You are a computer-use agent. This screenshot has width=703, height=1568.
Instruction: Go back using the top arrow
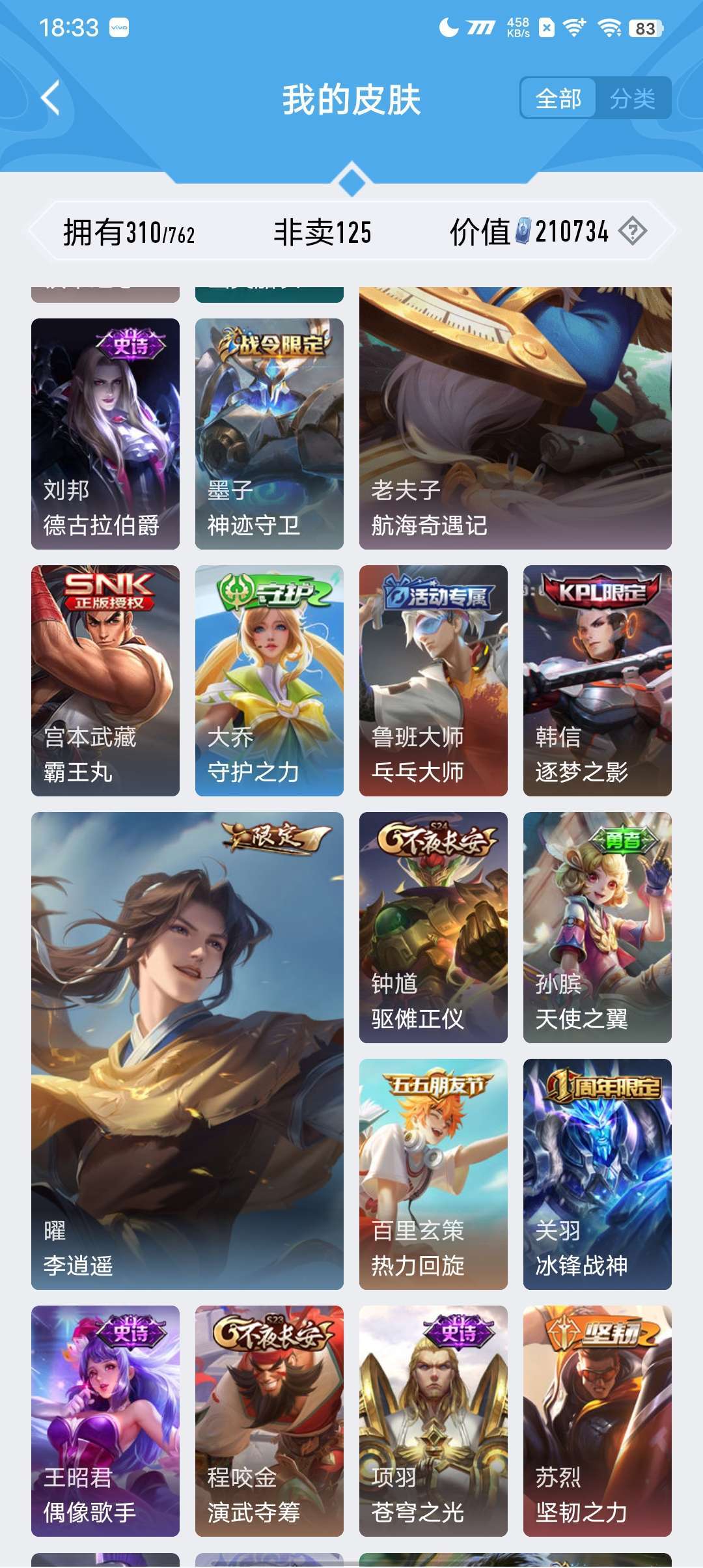coord(51,98)
